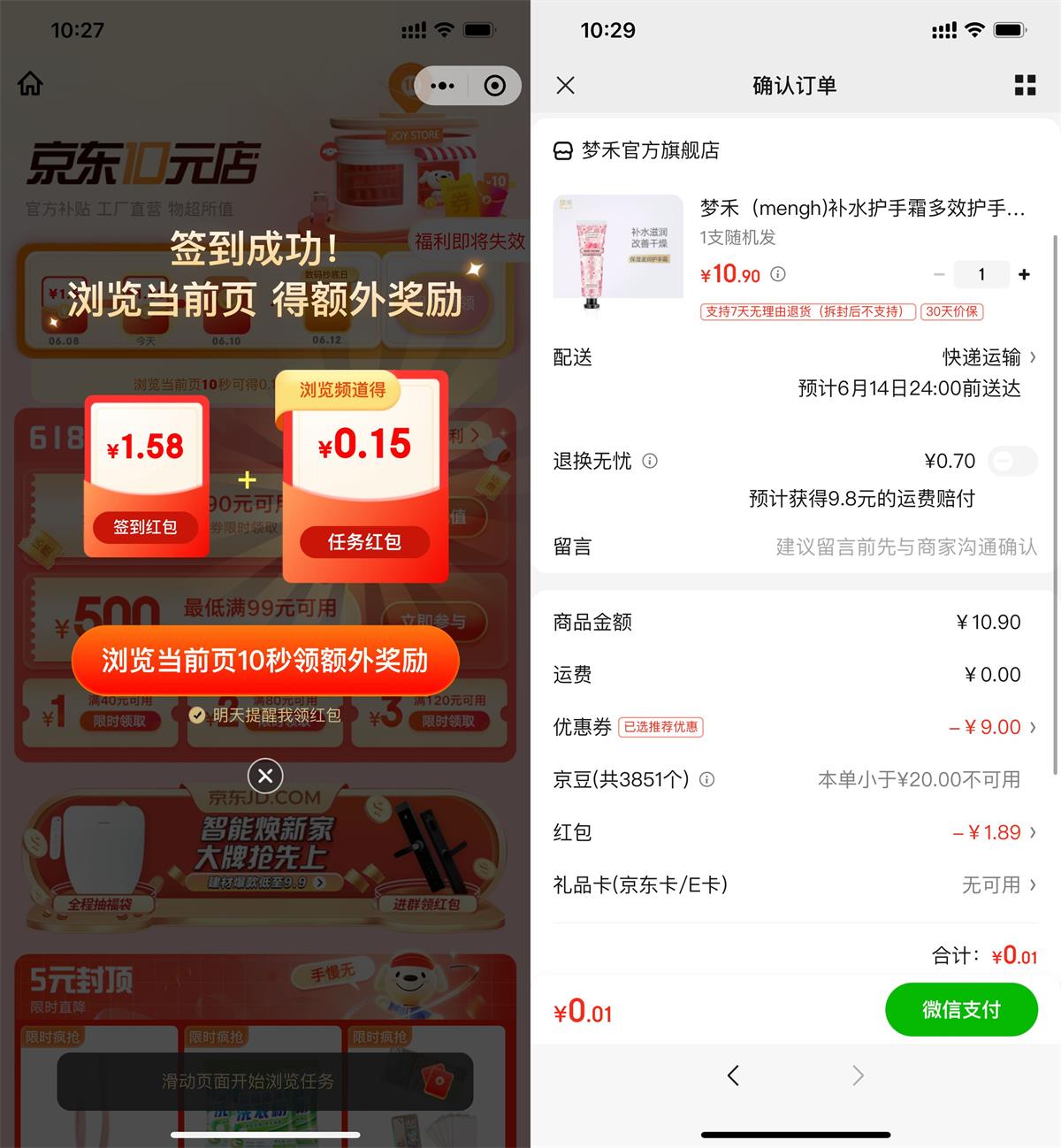Expand the 红包 red packet selection
Screen dimensions: 1061x1148
[x=1033, y=832]
